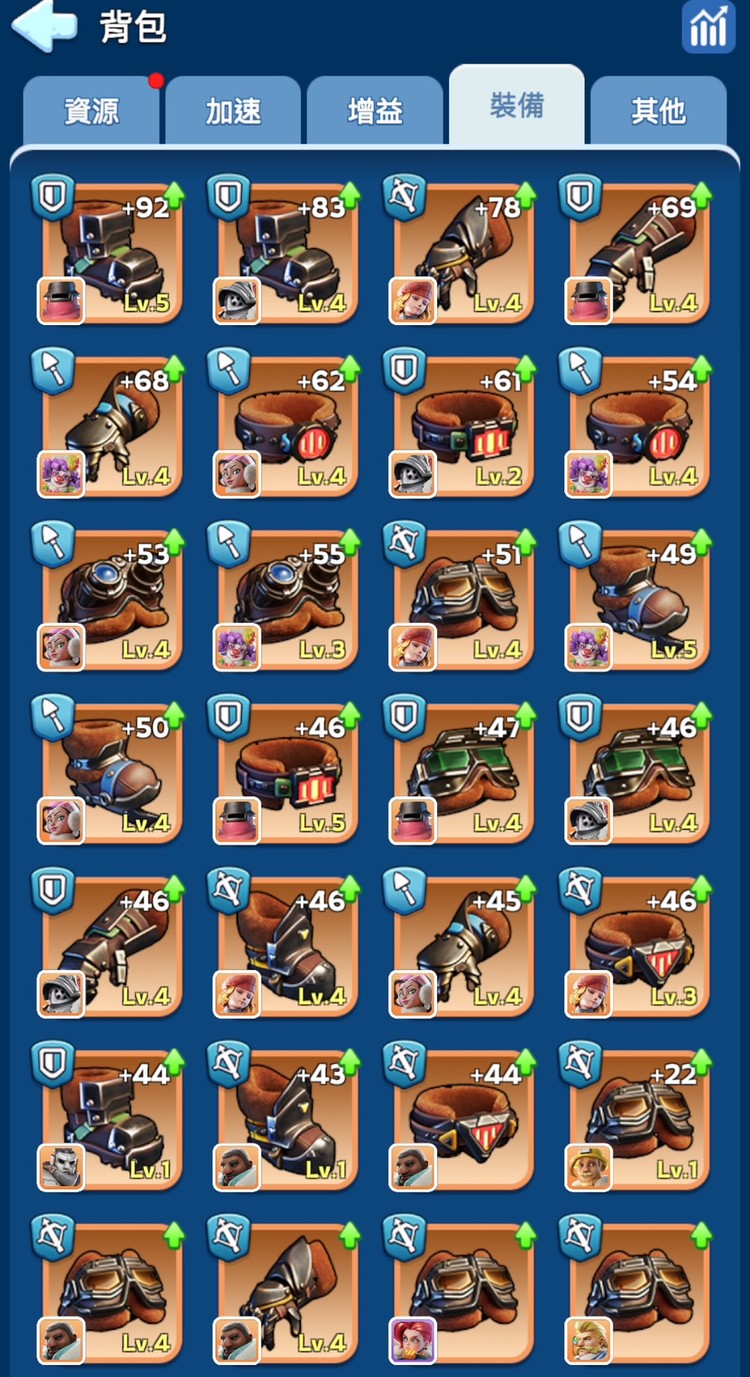
Task: Switch to the 其他 tab
Action: pos(658,111)
